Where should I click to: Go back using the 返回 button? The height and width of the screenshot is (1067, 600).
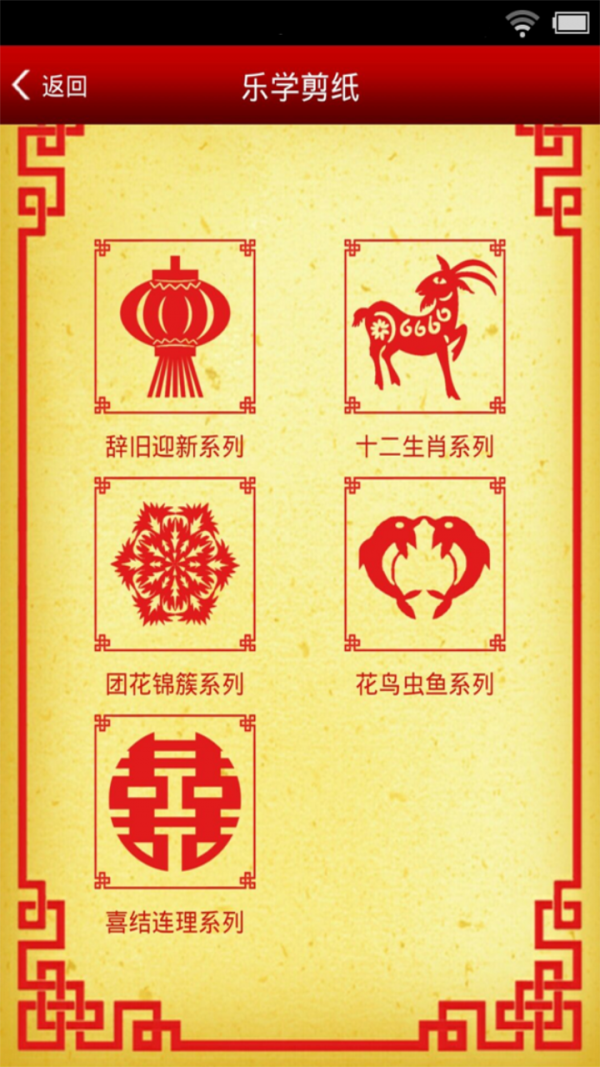click(50, 86)
